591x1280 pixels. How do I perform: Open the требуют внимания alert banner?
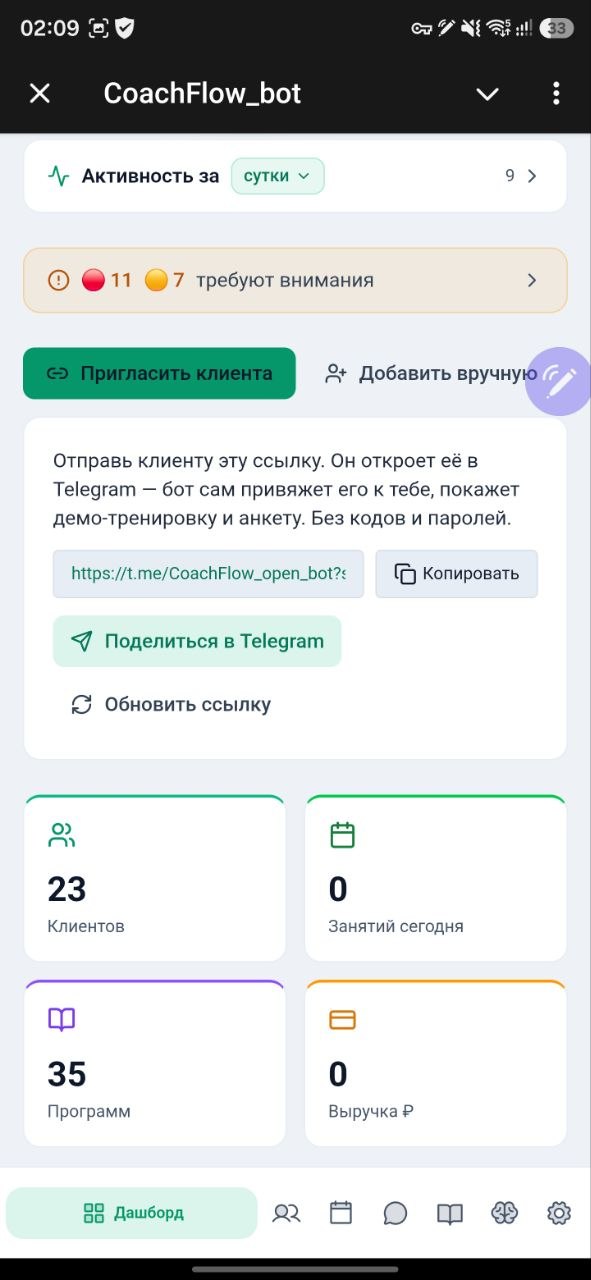click(295, 280)
